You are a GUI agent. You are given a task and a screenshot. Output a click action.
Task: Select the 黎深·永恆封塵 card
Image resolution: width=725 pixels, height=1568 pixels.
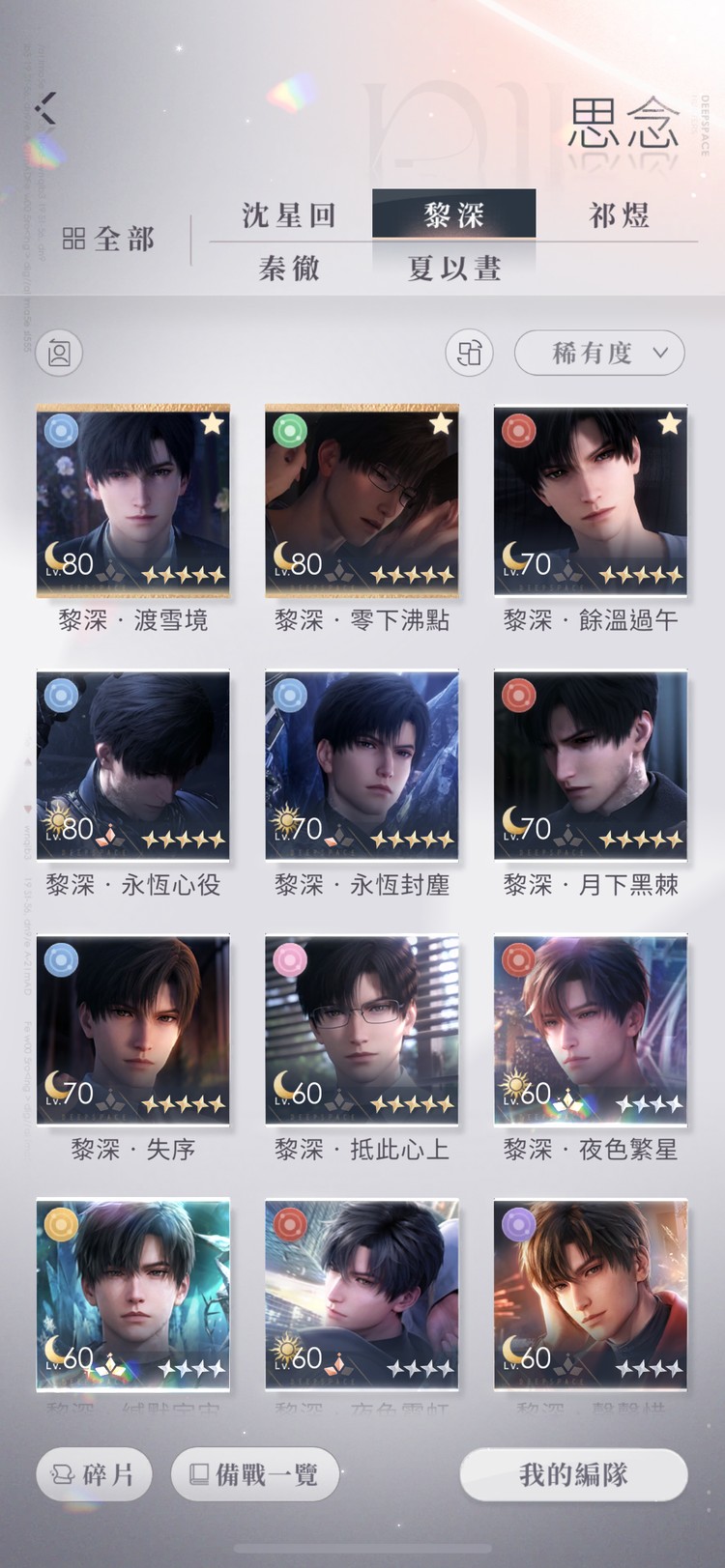pyautogui.click(x=362, y=765)
